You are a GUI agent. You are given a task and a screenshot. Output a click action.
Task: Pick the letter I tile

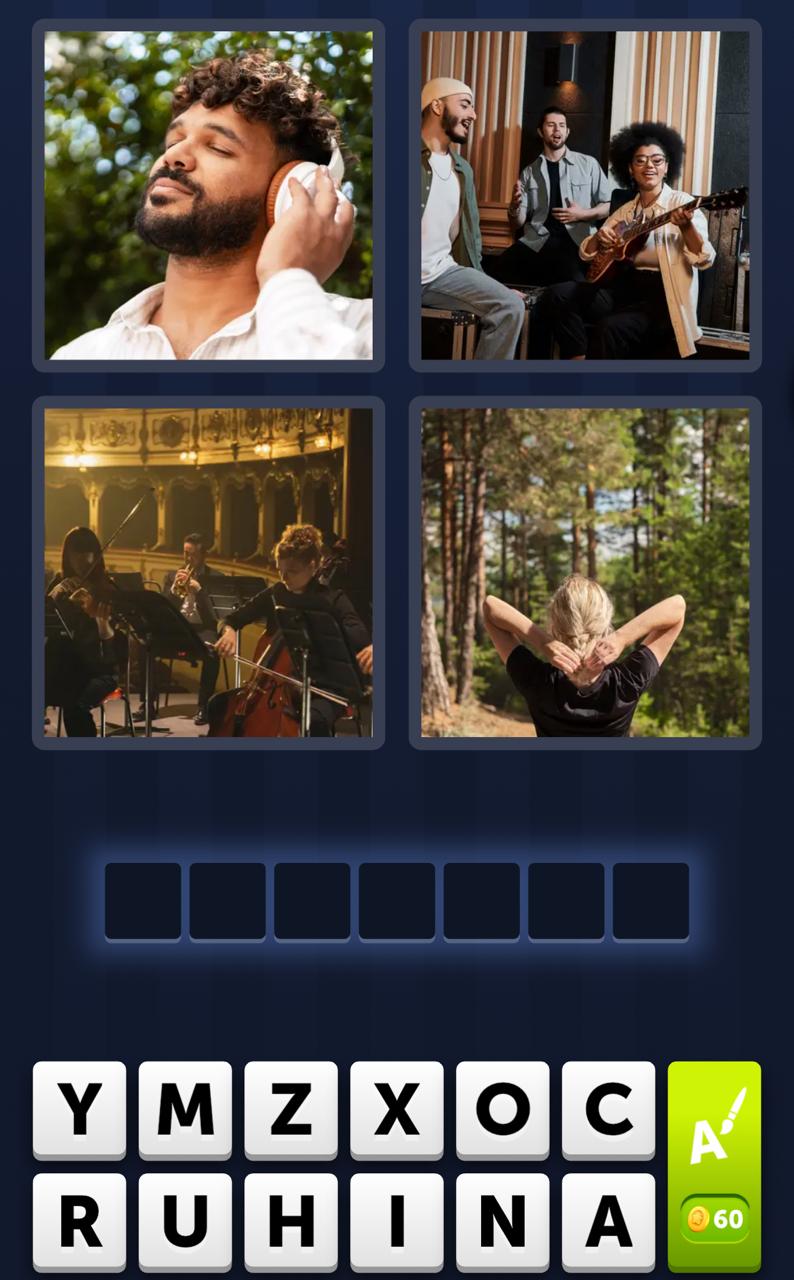(x=396, y=1218)
